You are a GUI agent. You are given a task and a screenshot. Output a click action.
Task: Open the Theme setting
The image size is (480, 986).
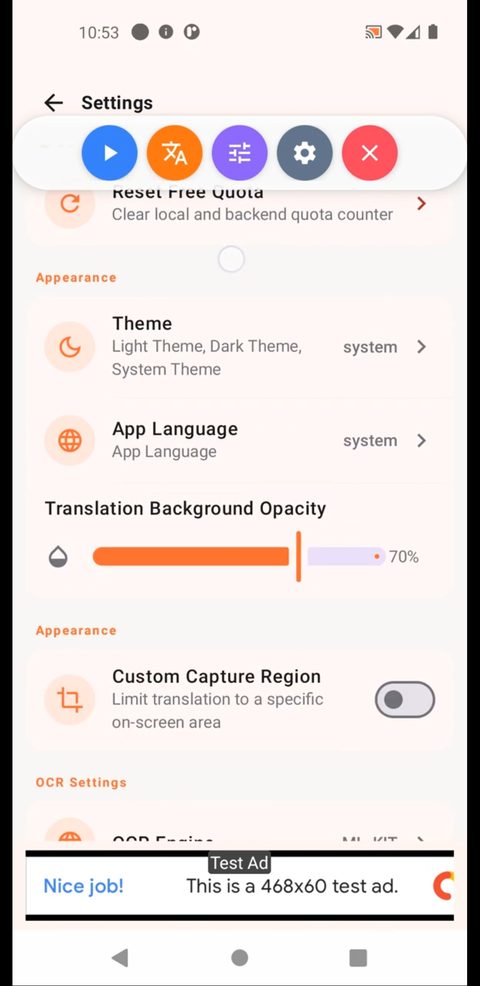coord(240,346)
